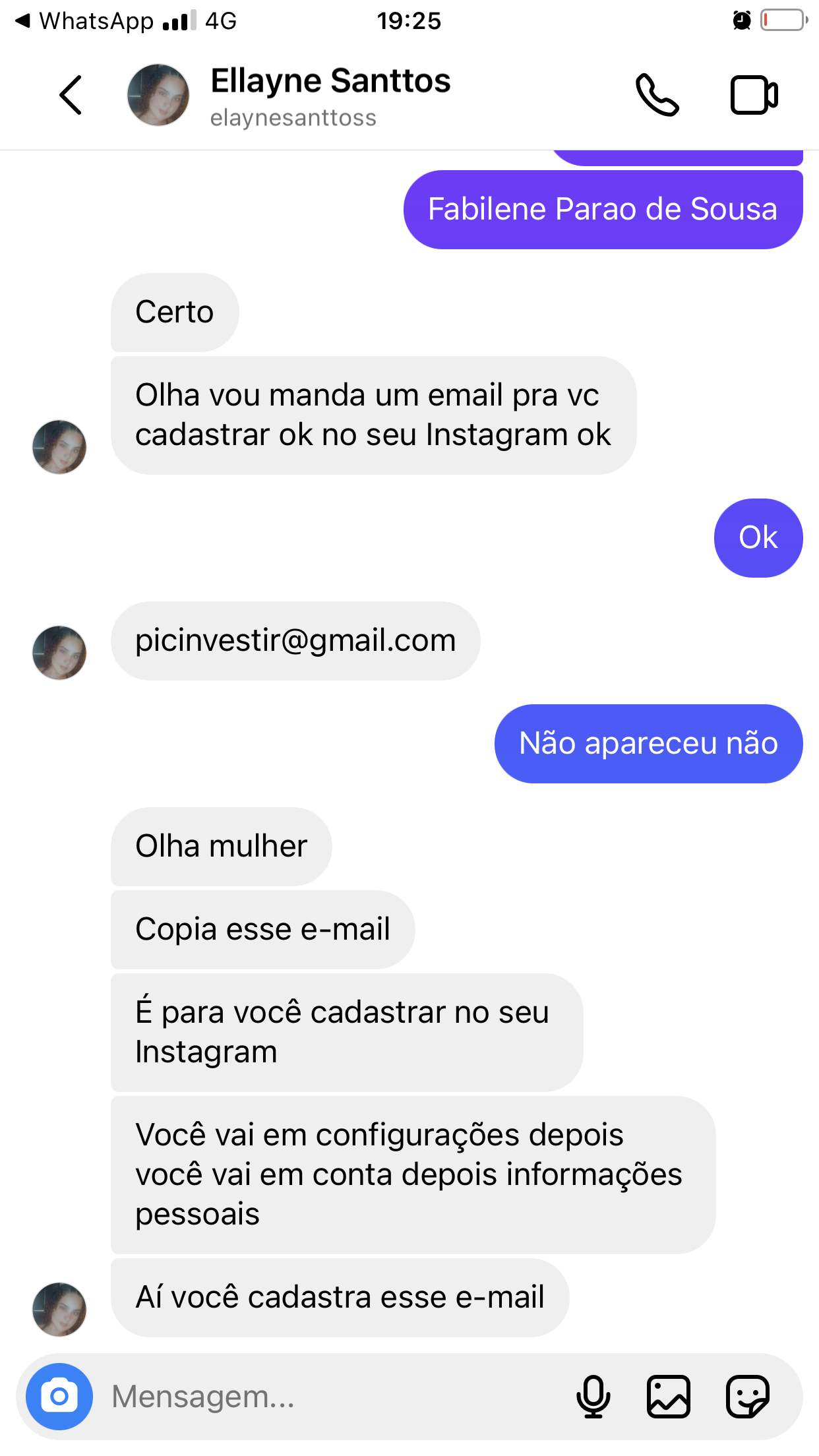Go back to the message list
The image size is (819, 1456).
[71, 96]
